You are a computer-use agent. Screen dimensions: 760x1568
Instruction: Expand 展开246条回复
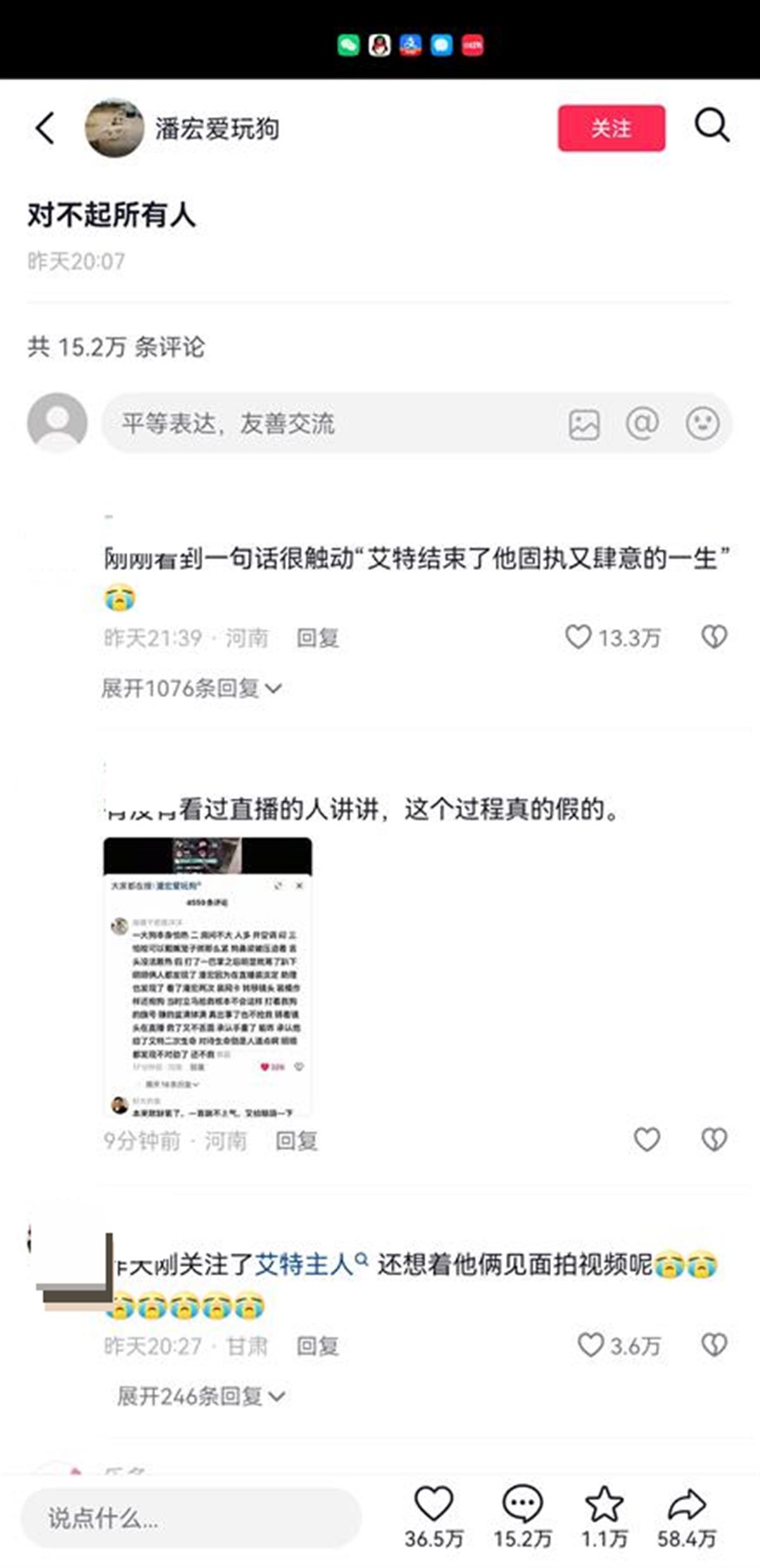click(201, 1395)
